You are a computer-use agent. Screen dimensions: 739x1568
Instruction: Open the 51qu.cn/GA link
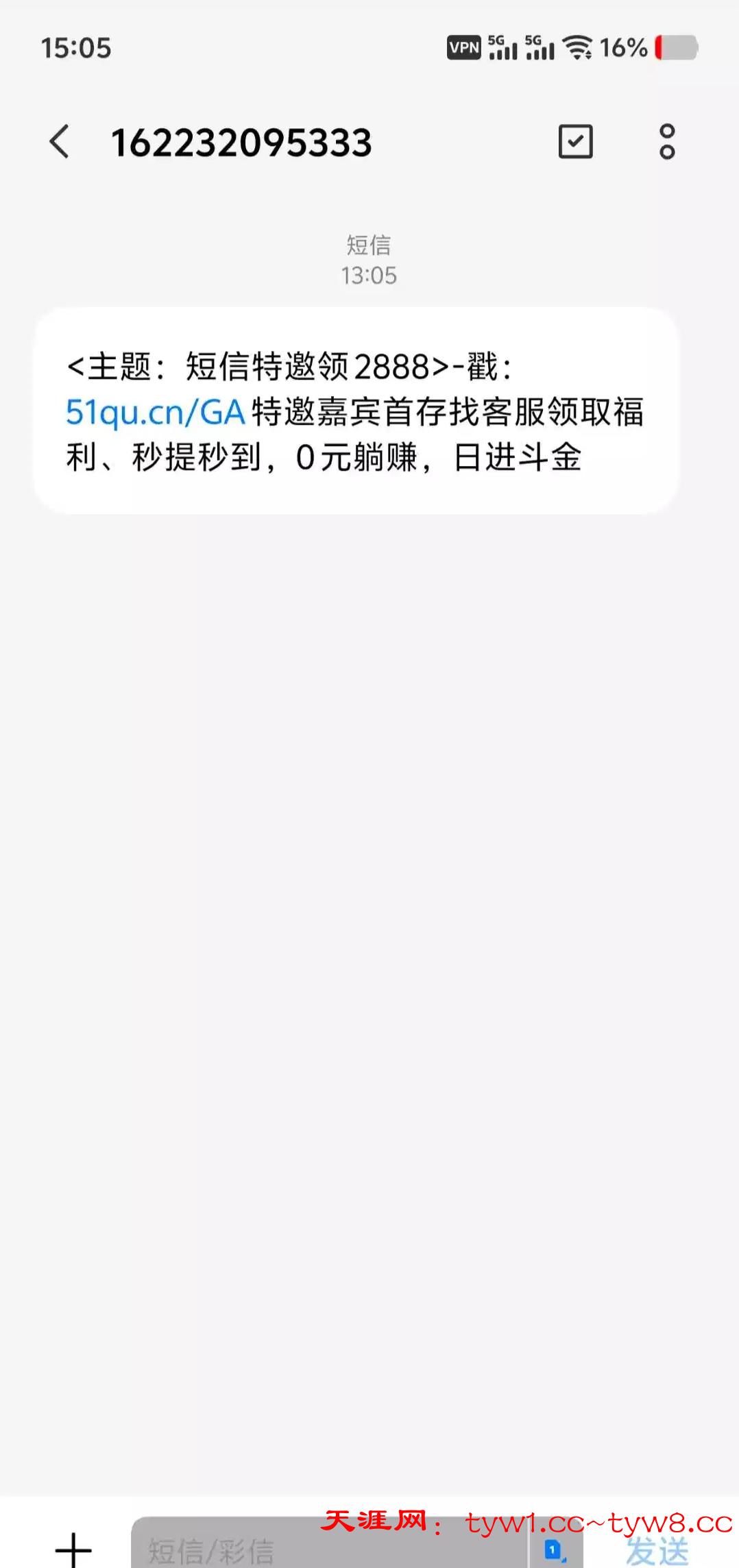(156, 413)
